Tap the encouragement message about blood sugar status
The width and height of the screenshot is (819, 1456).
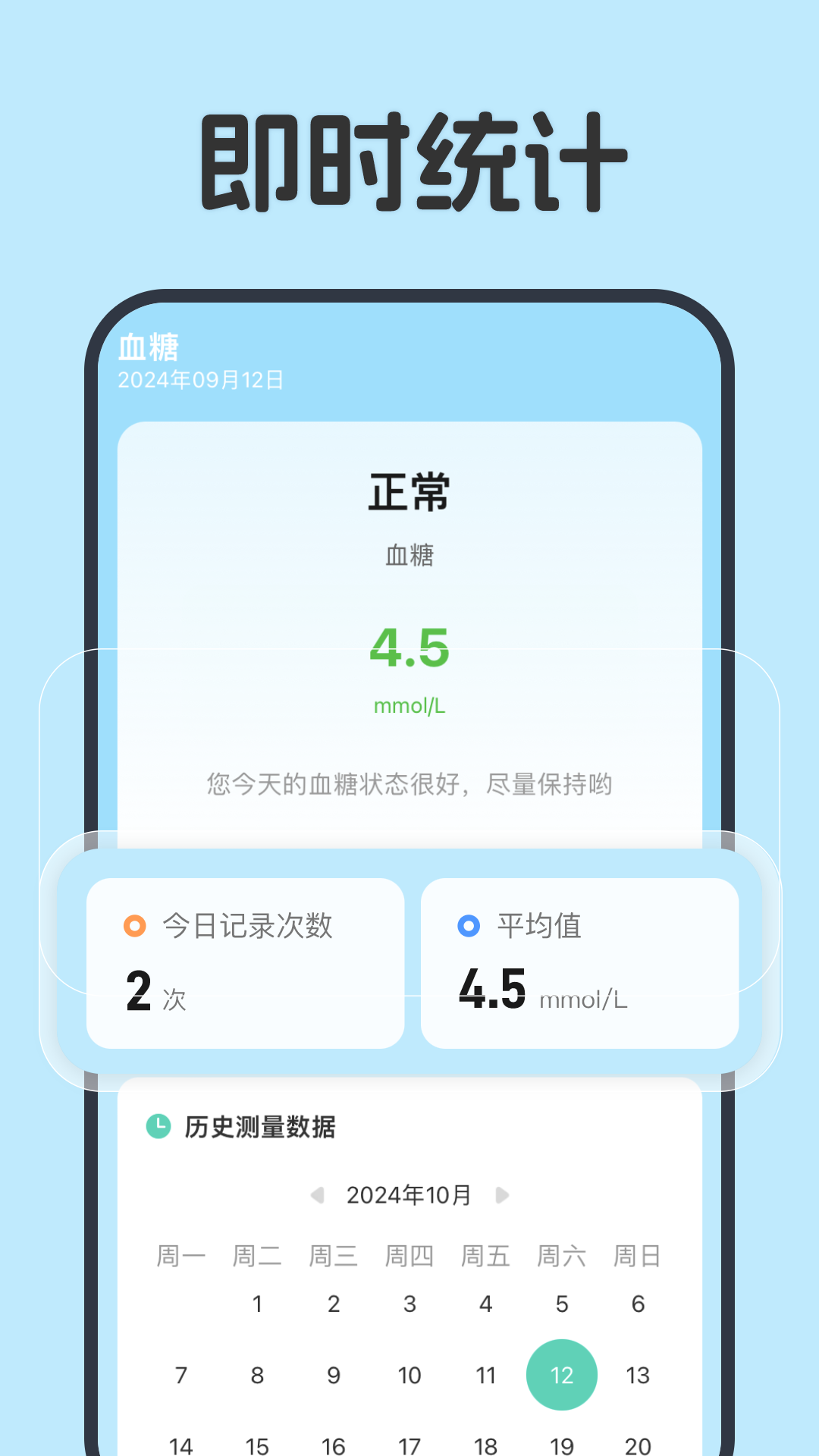(409, 786)
